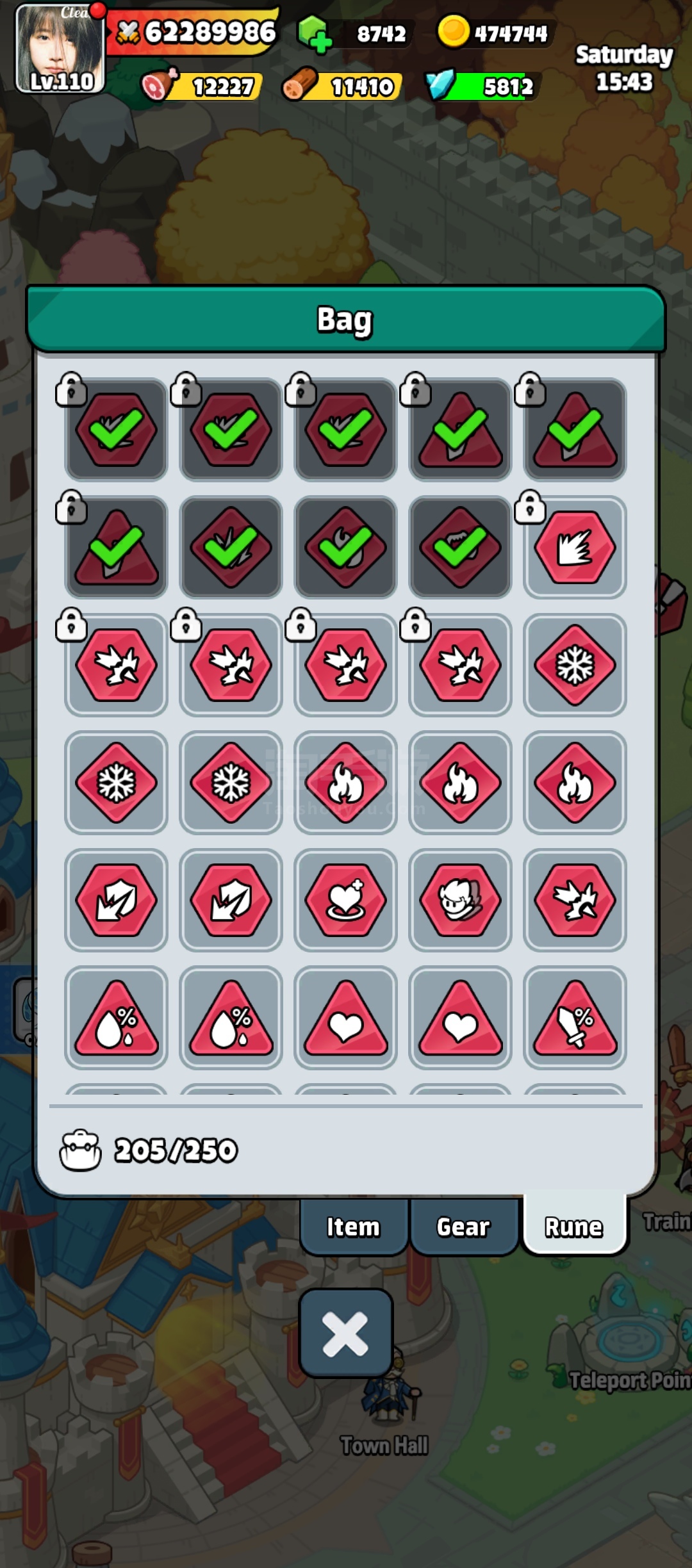Switch to the Item tab
The image size is (692, 1568).
point(353,1227)
